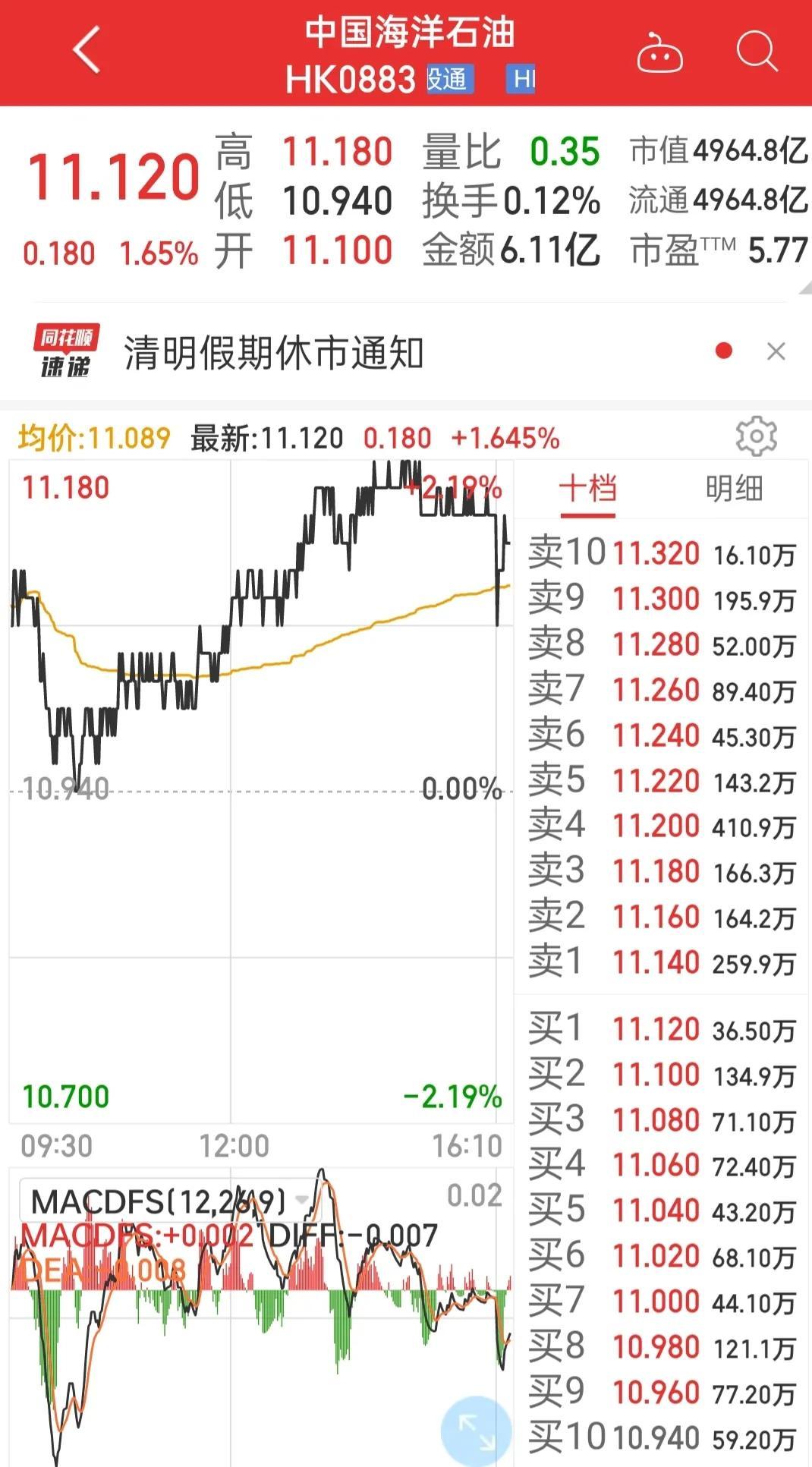Open stock search magnifier
Viewport: 812px width, 1467px height.
click(757, 52)
